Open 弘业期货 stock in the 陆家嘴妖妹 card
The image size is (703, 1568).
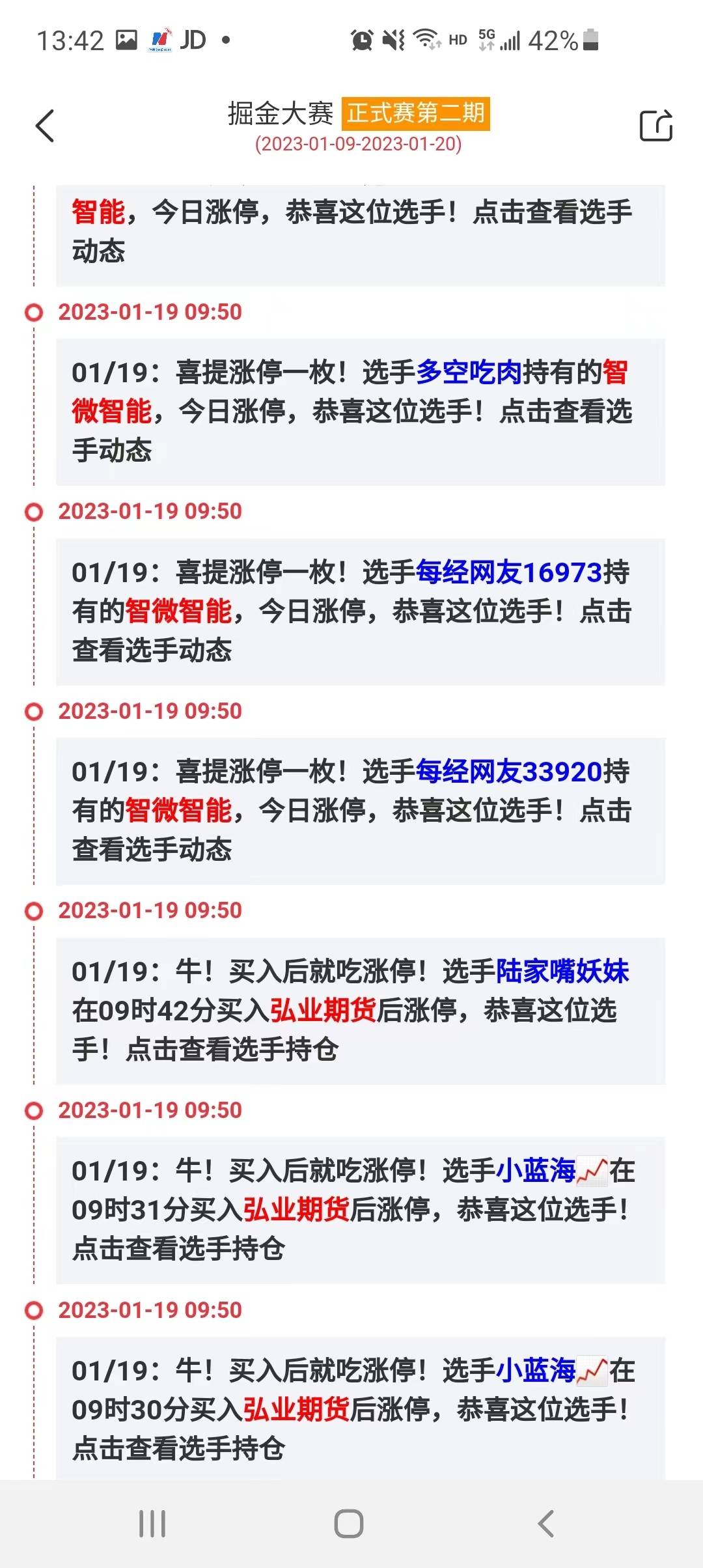tap(323, 1011)
